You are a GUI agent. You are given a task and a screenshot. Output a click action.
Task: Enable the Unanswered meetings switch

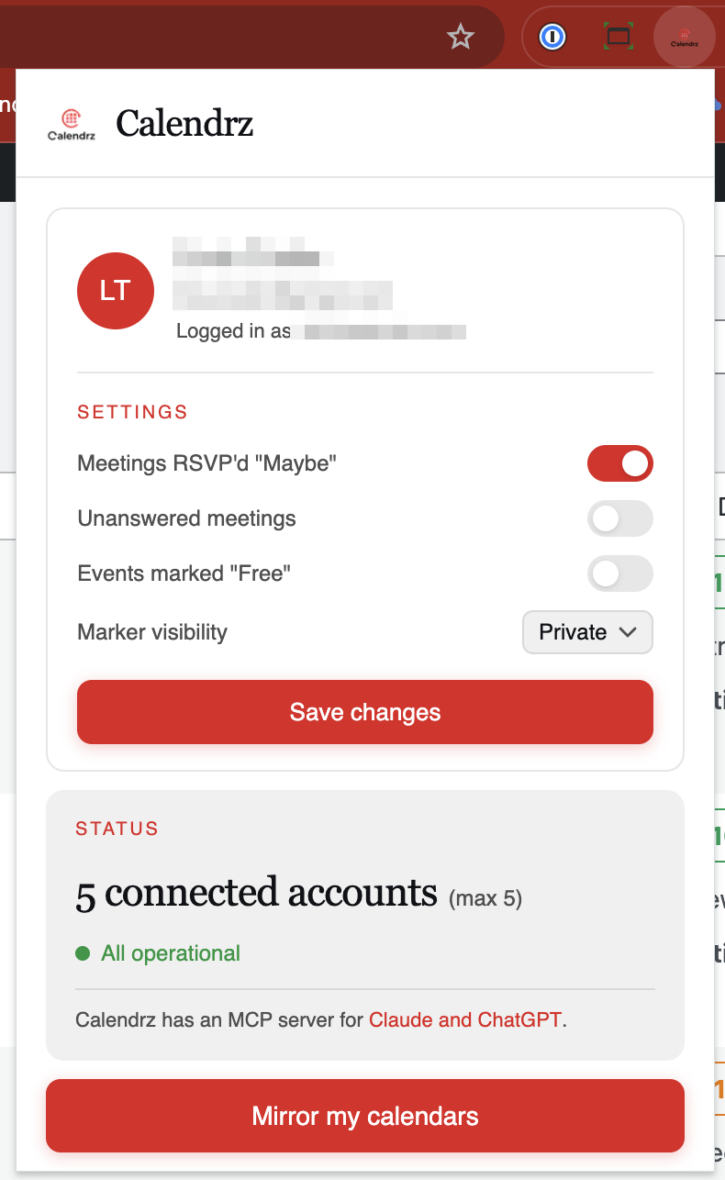(x=620, y=519)
